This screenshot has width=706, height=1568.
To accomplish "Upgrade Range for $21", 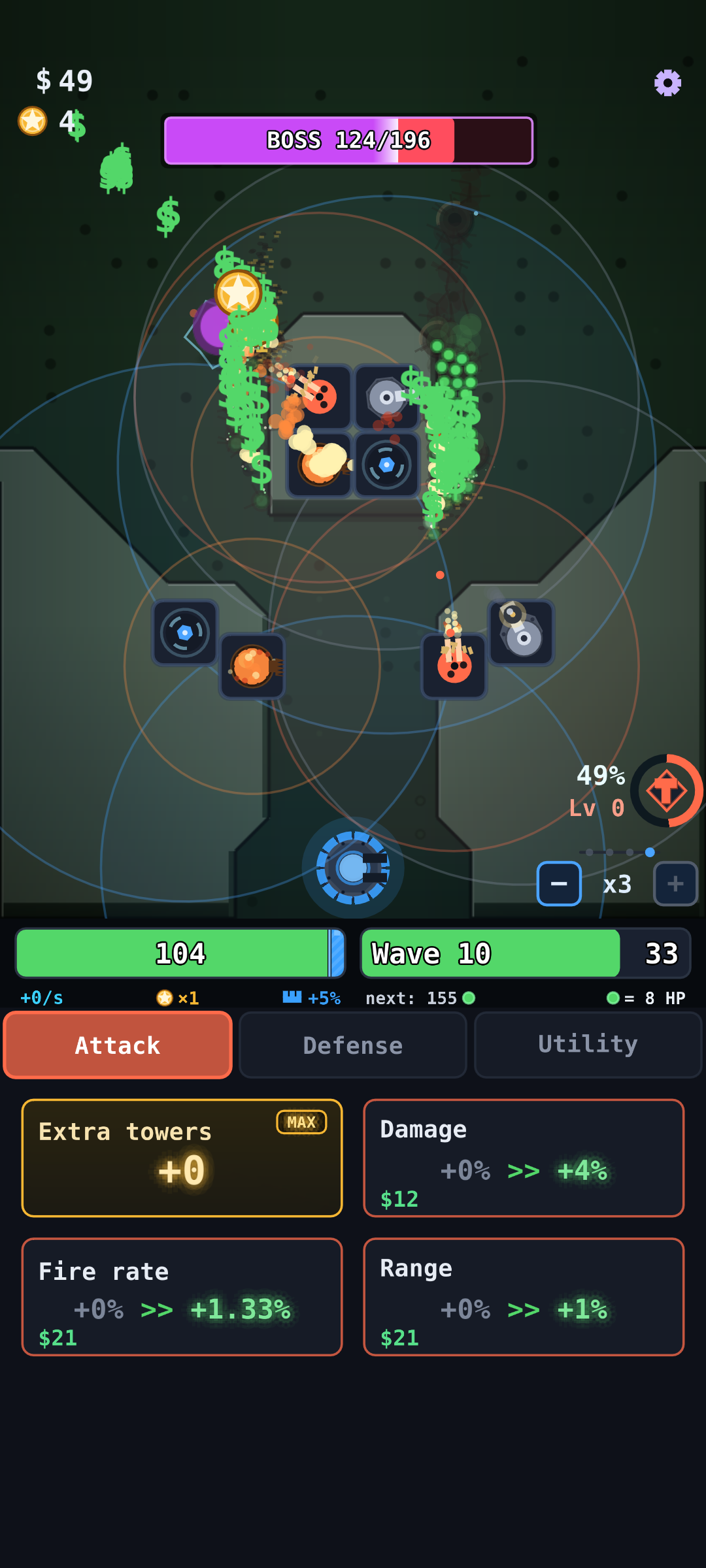I will click(524, 1297).
